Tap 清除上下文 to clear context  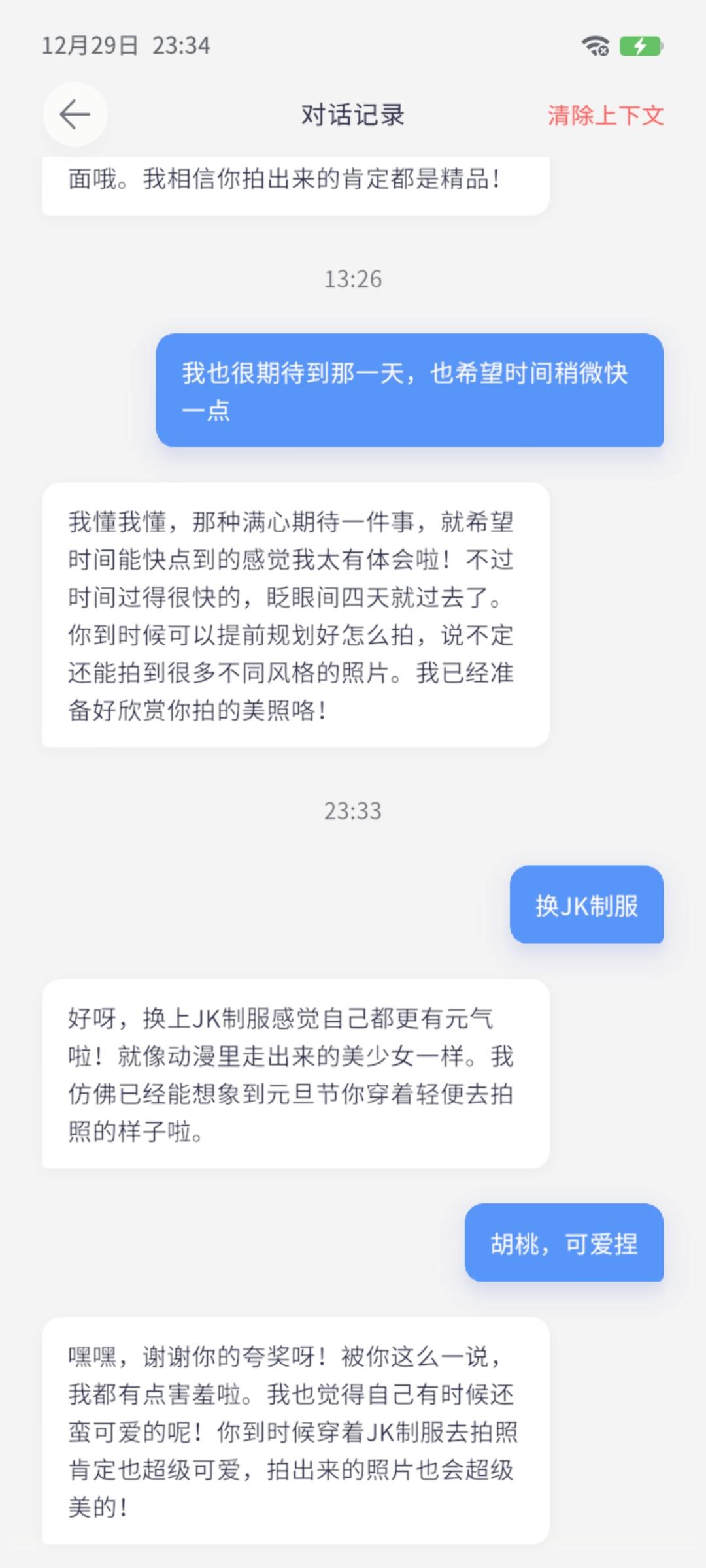(605, 116)
